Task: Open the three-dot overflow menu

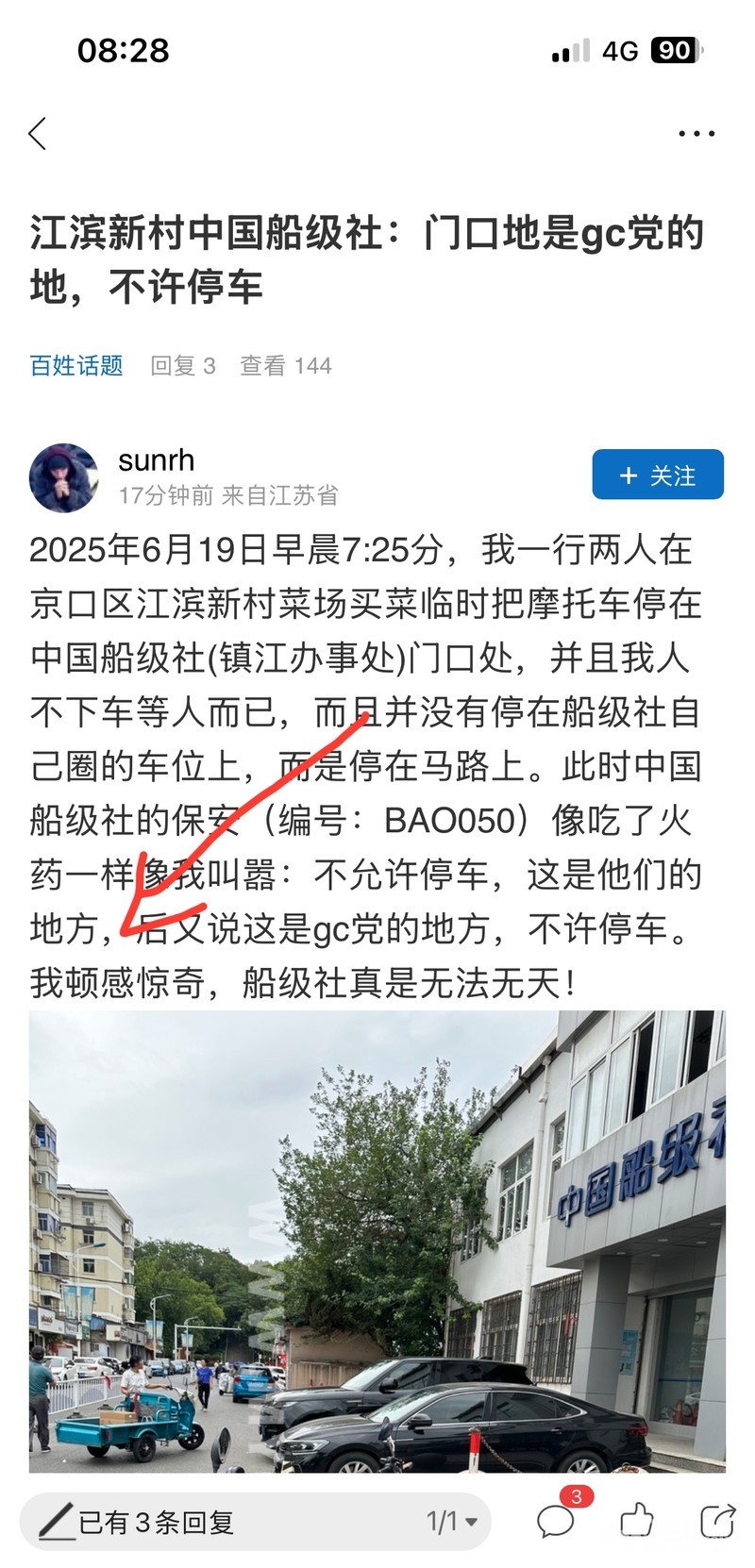Action: click(696, 134)
